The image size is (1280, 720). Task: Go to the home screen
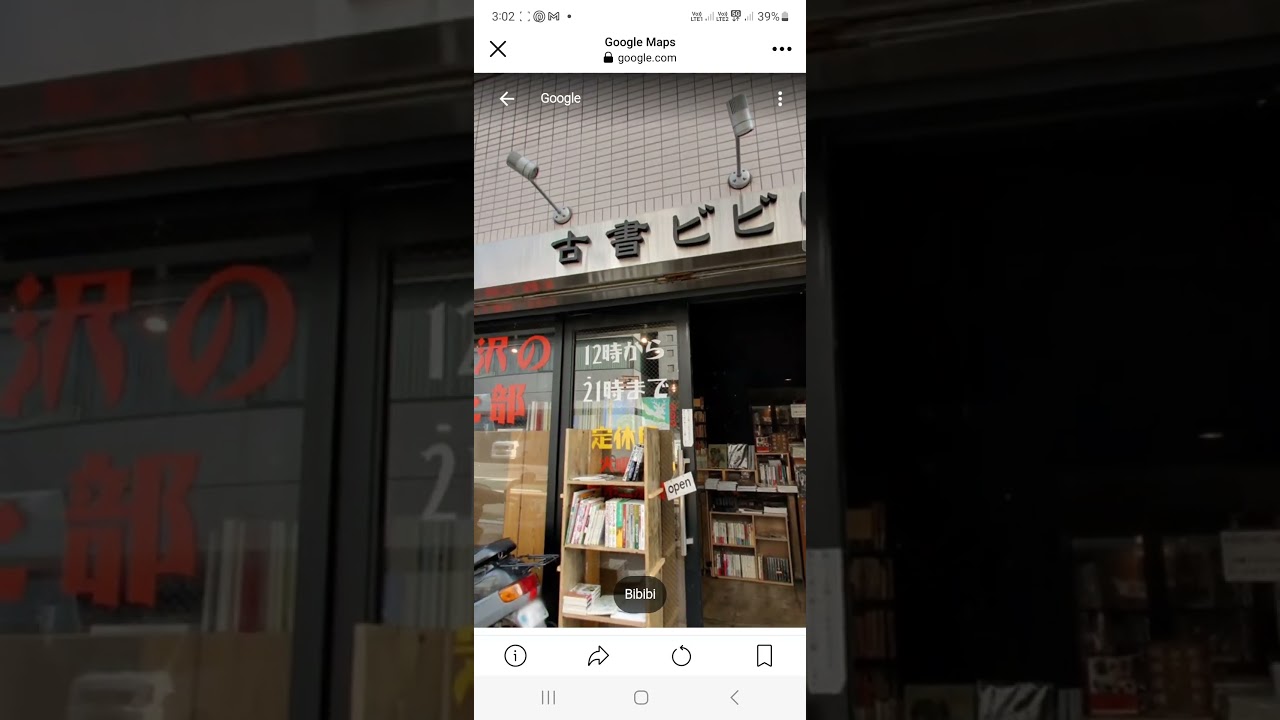click(641, 698)
